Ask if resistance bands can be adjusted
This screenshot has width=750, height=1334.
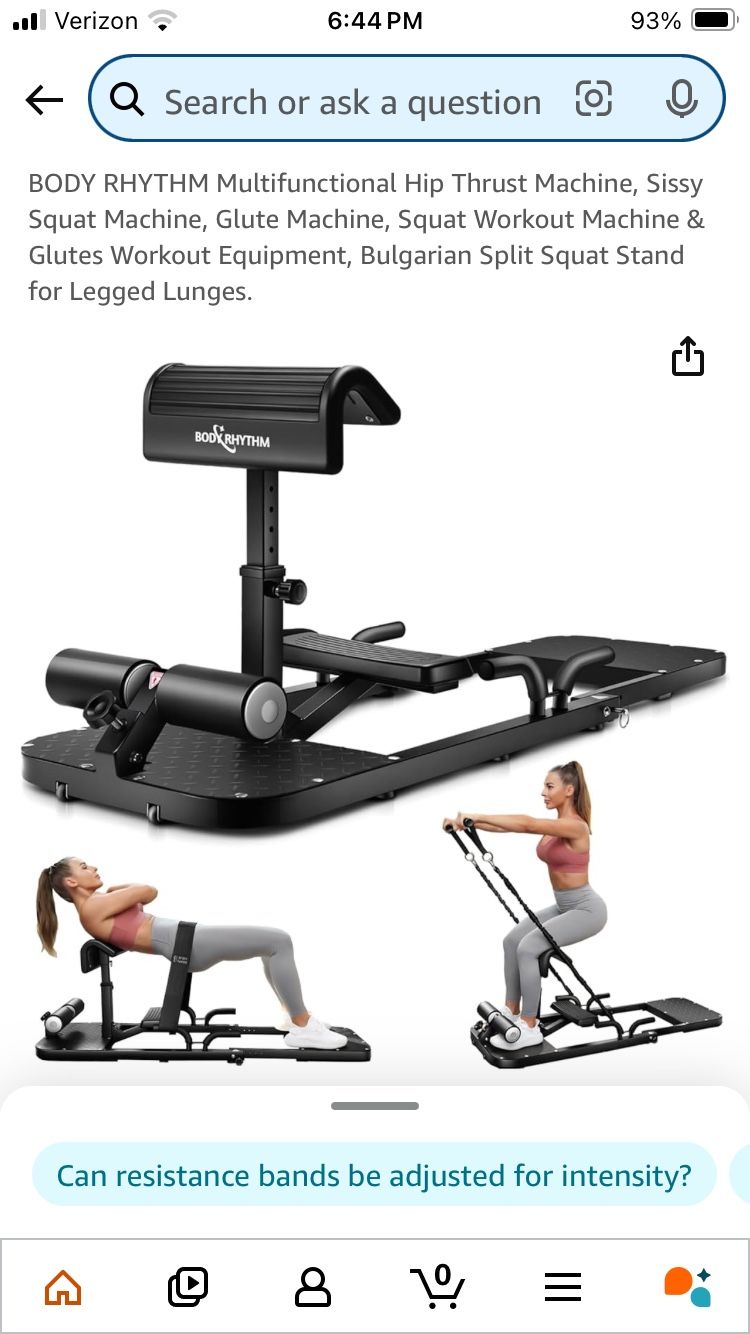[x=374, y=1175]
